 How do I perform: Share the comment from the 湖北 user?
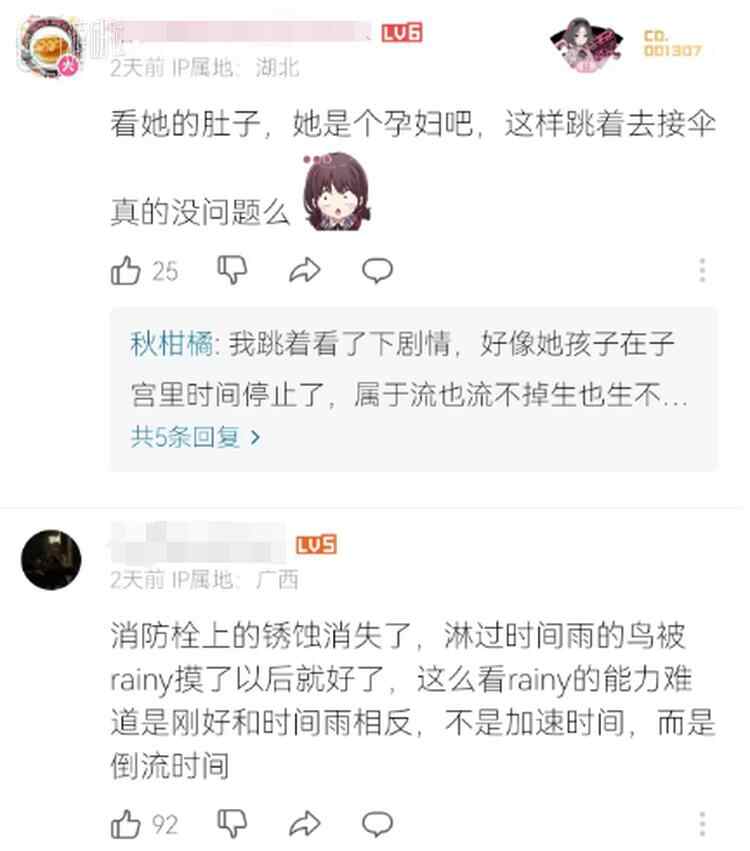pyautogui.click(x=304, y=270)
